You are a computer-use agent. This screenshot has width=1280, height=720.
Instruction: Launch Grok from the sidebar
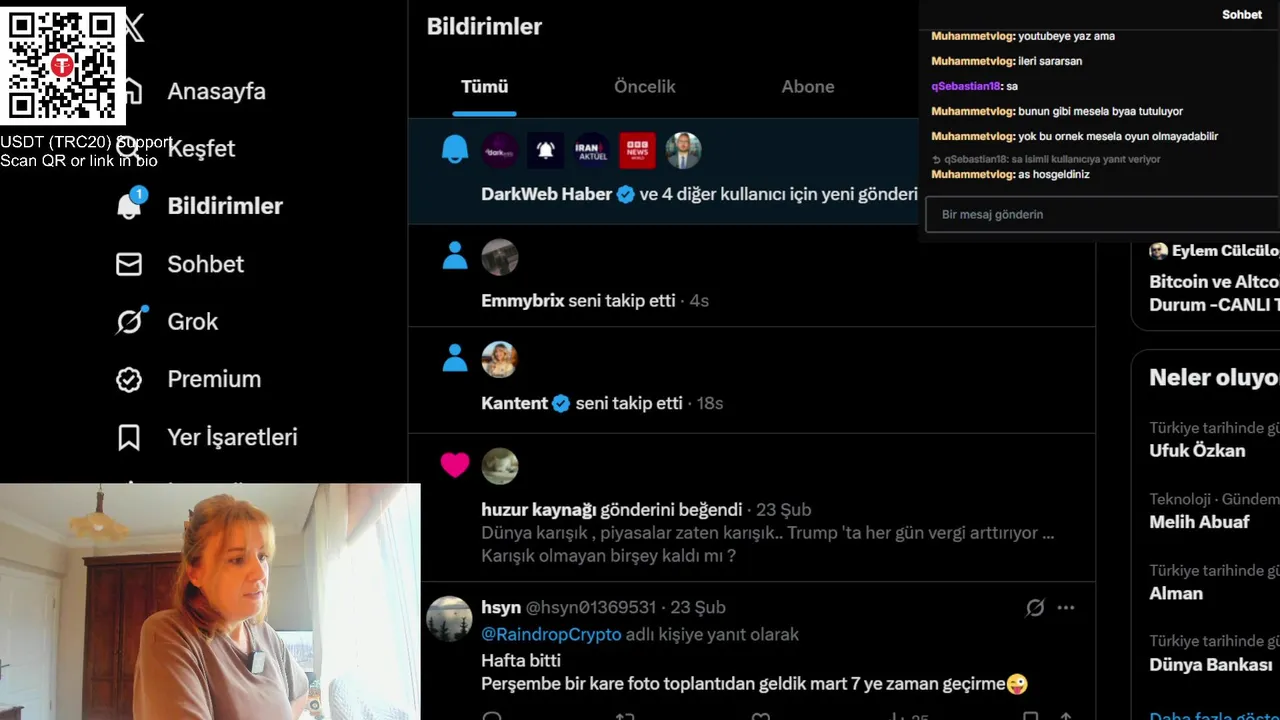coord(192,322)
